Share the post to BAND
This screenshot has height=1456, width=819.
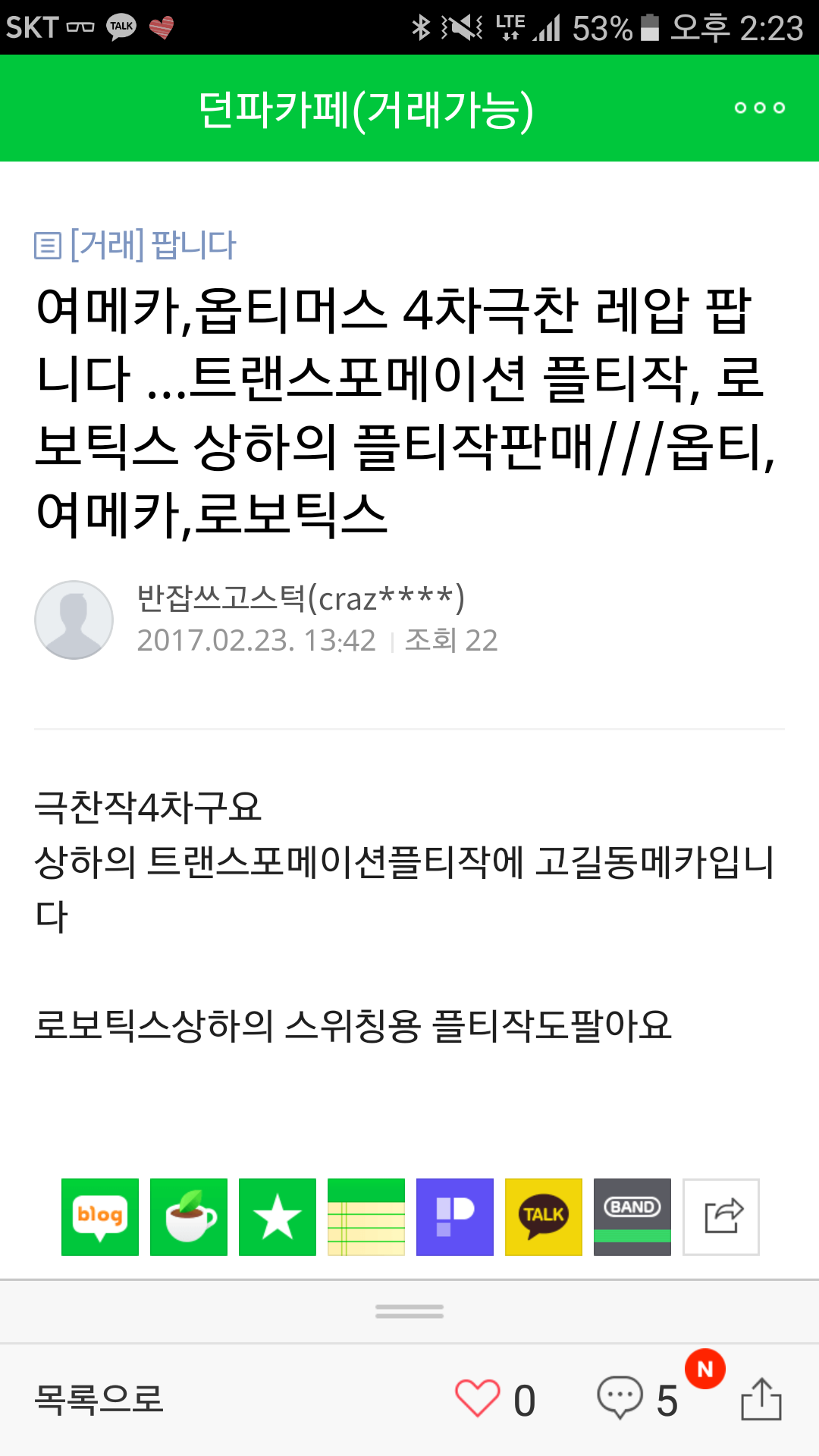632,1217
